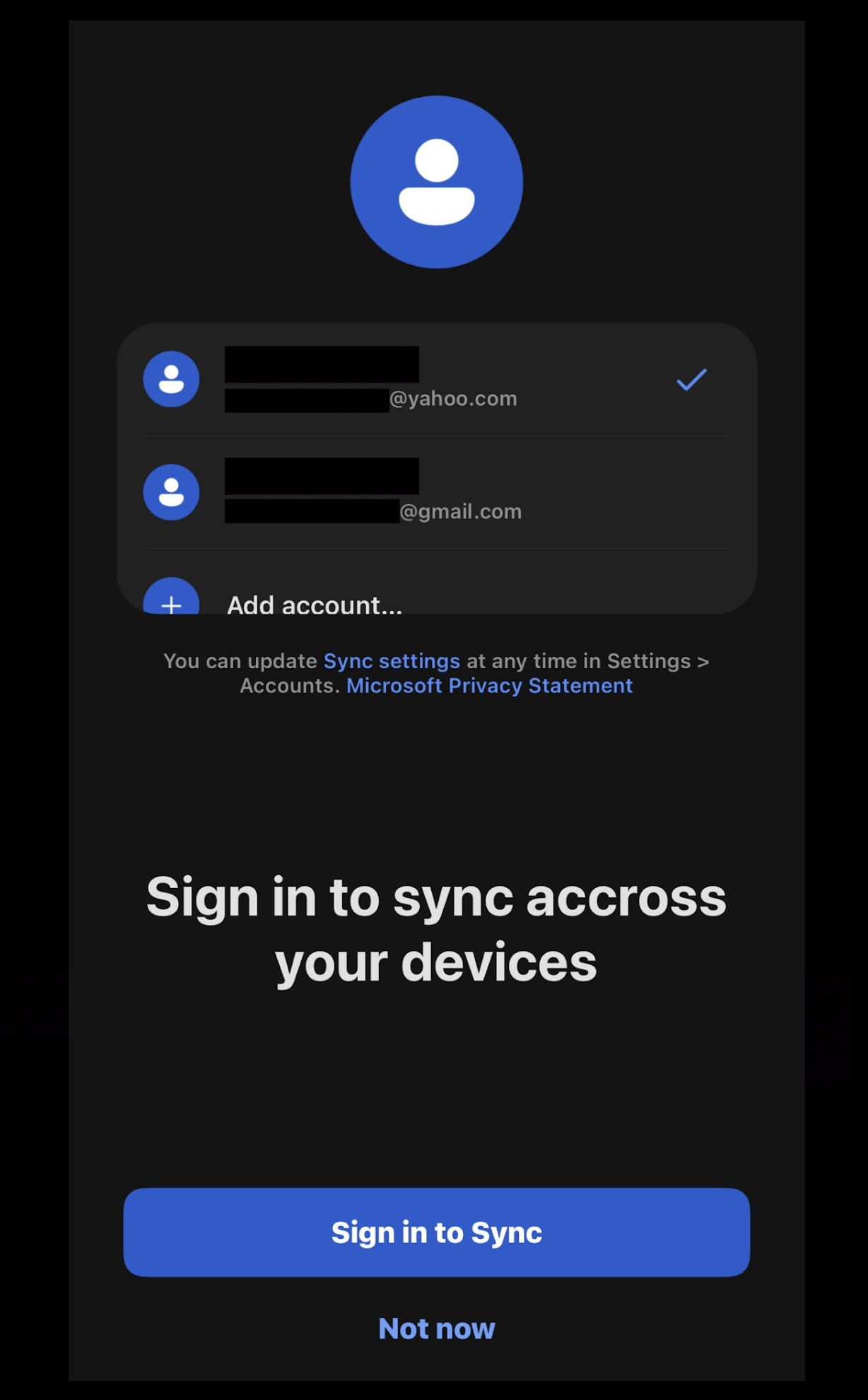Open Microsoft Privacy Statement link
868x1400 pixels.
pos(489,686)
